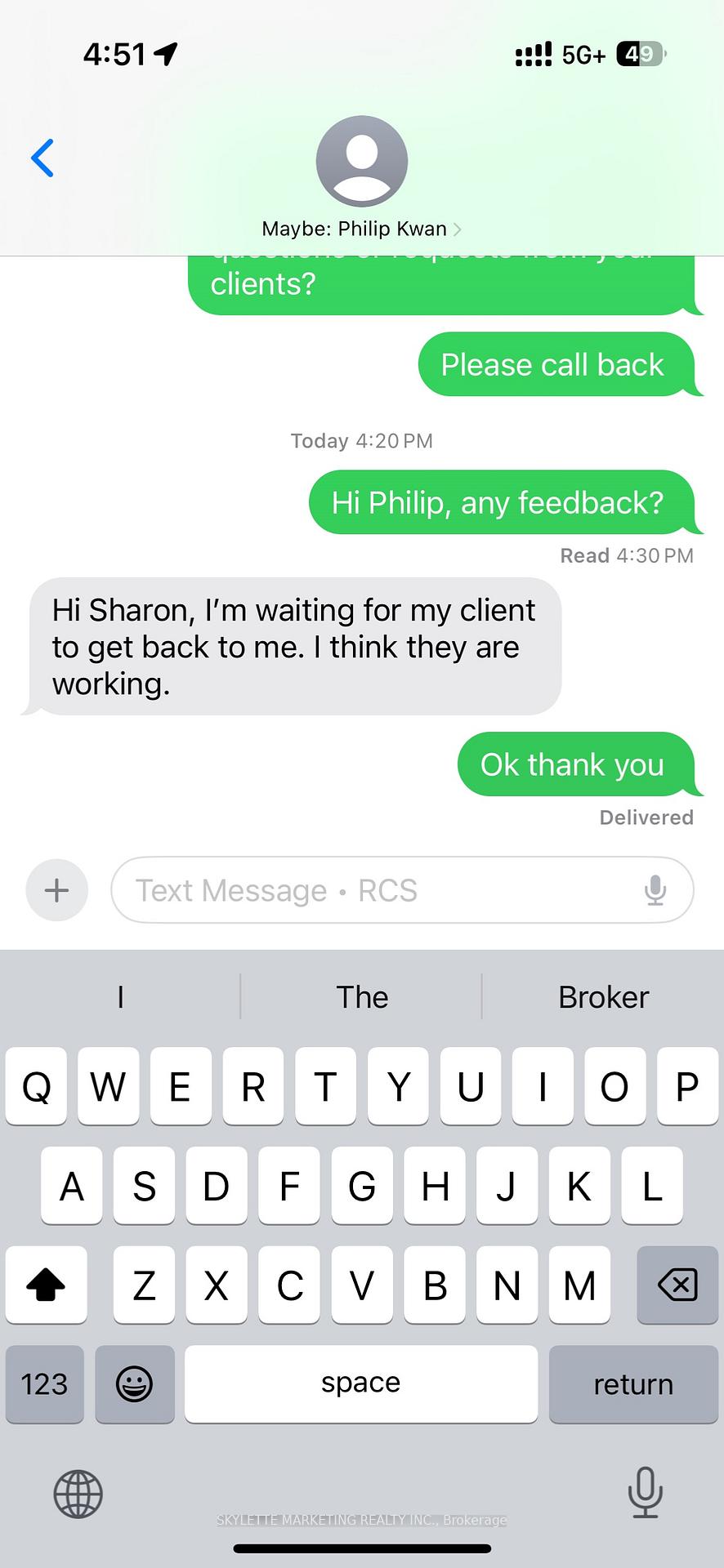Go back to the conversations list
The width and height of the screenshot is (724, 1568).
click(x=42, y=158)
